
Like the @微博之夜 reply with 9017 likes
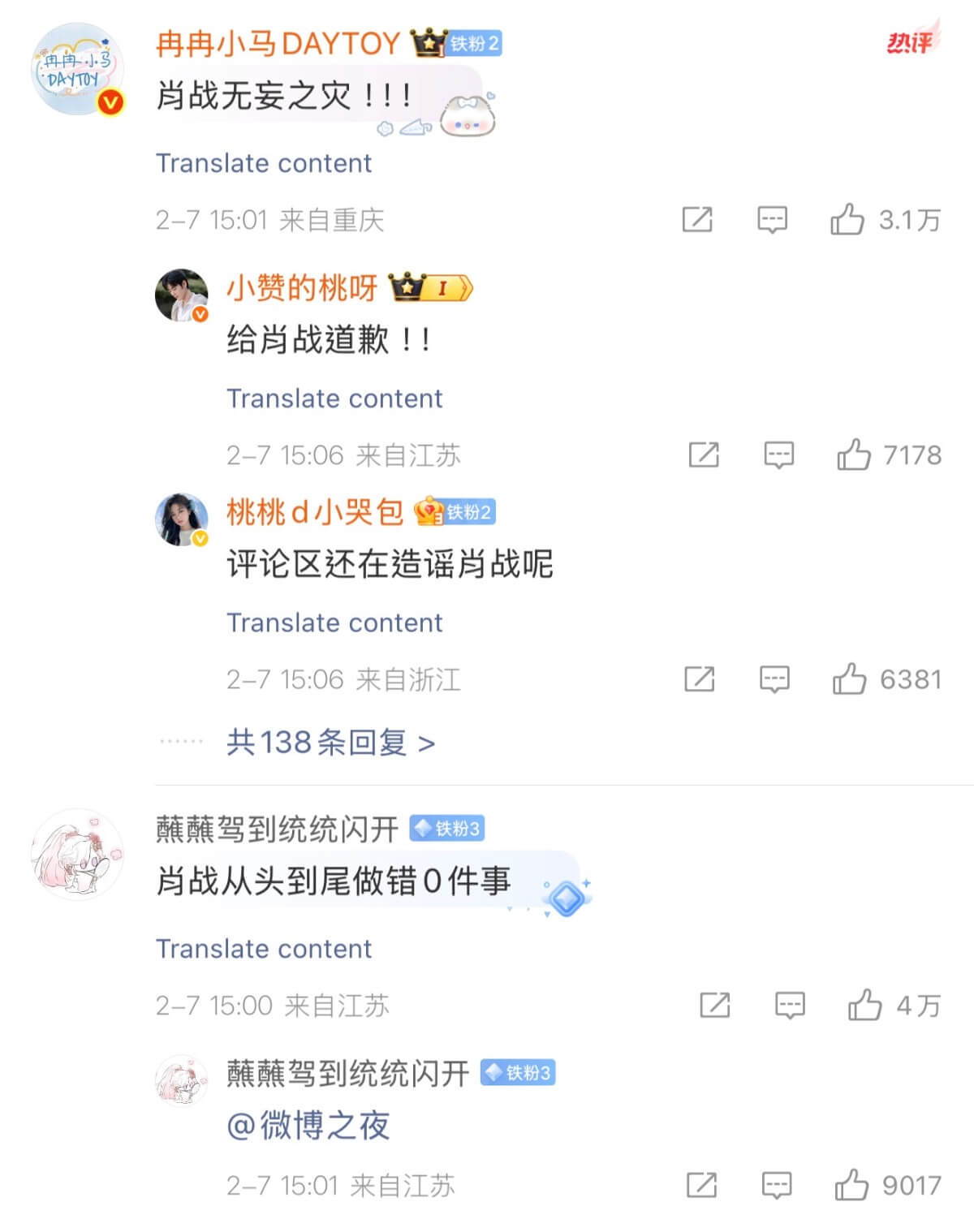pos(851,1186)
